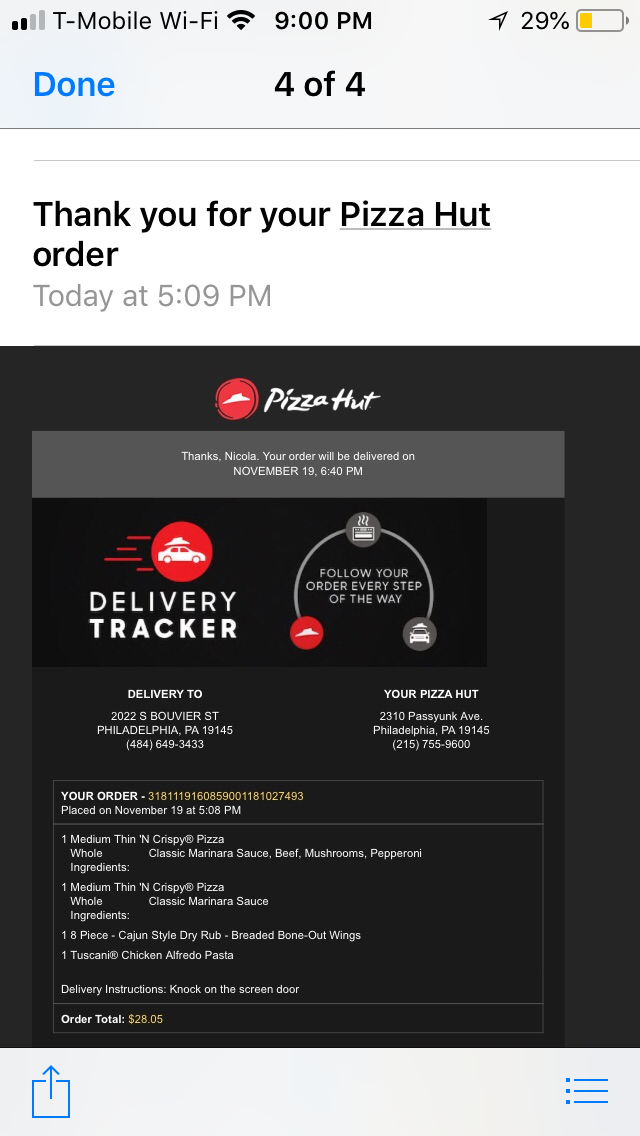Call the Pizza Hut store number (215) 755-9600
This screenshot has height=1136, width=640.
click(431, 744)
